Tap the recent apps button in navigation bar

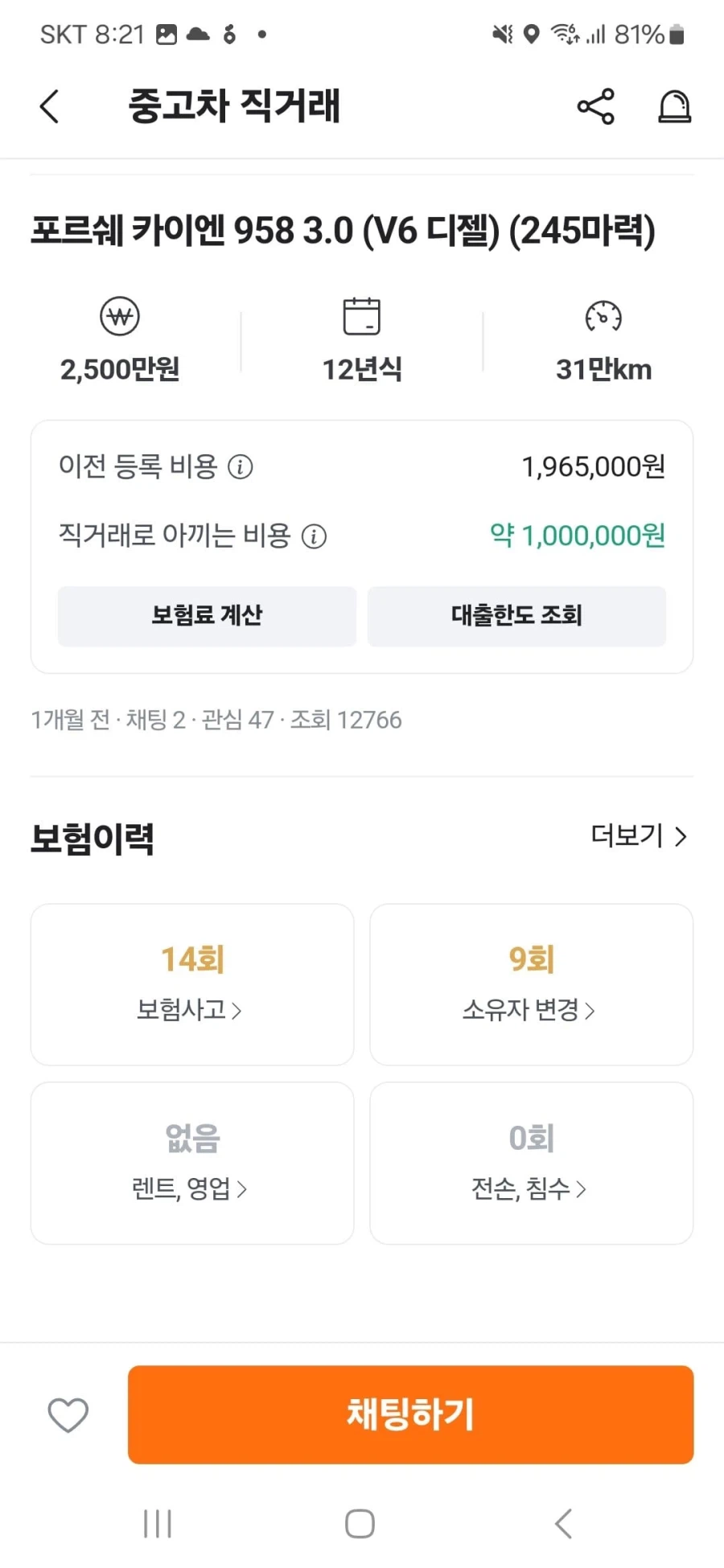point(157,1522)
